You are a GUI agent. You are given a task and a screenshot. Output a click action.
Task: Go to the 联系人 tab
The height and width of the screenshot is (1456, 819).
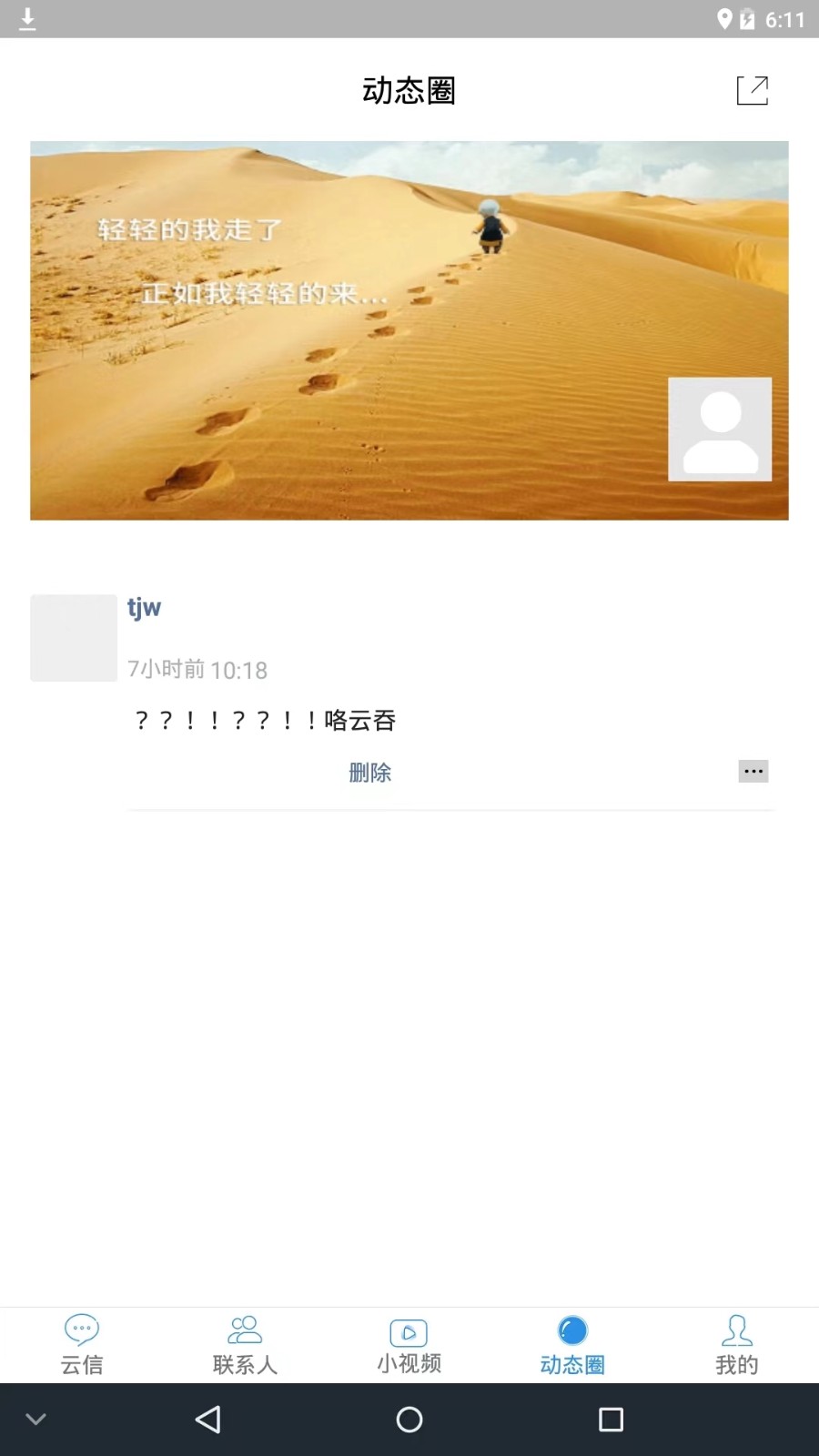point(245,1344)
